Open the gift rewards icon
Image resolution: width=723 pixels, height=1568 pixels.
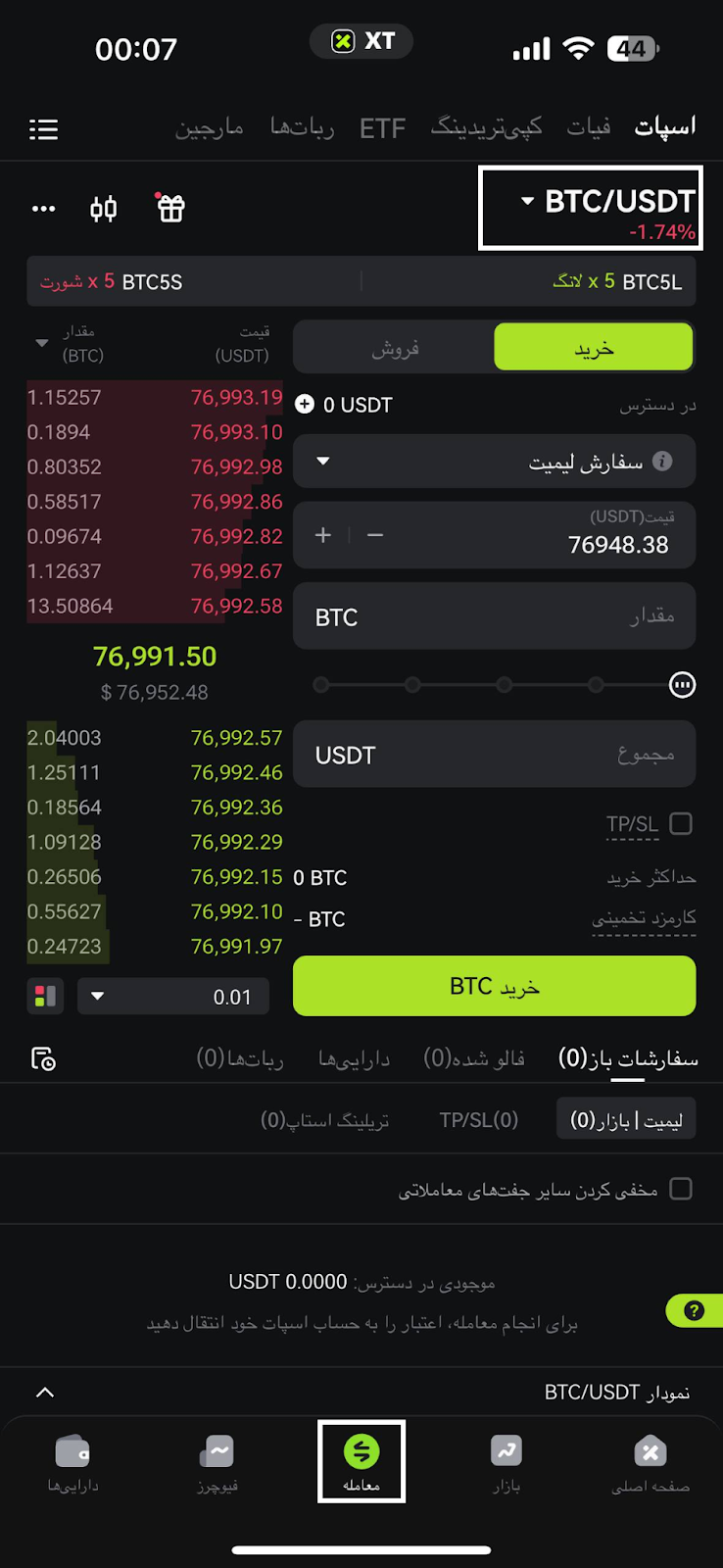click(170, 208)
